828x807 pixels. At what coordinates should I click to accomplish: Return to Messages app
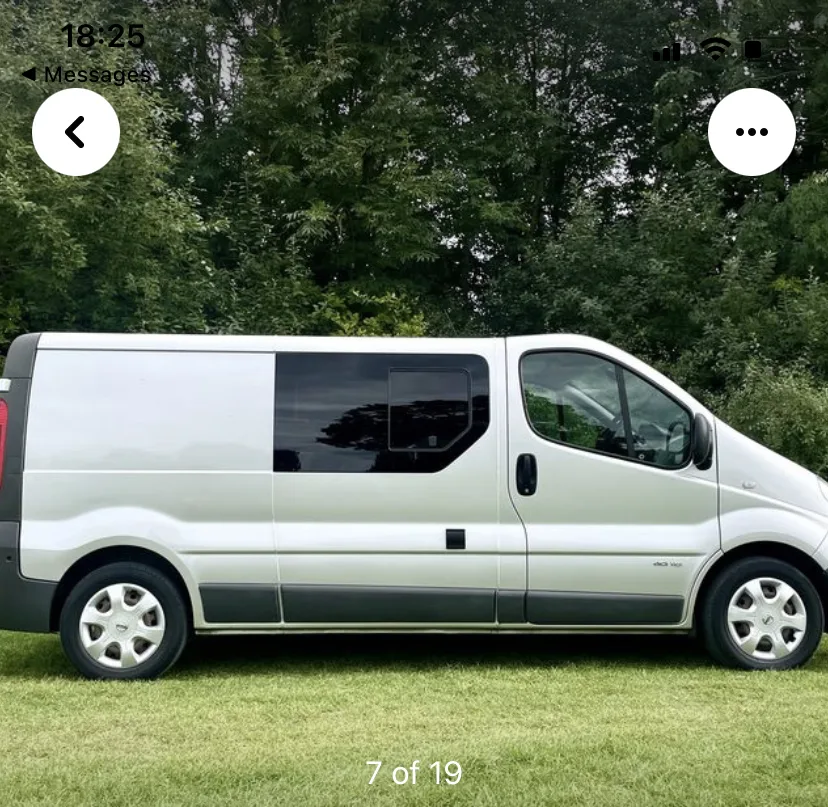[x=86, y=75]
